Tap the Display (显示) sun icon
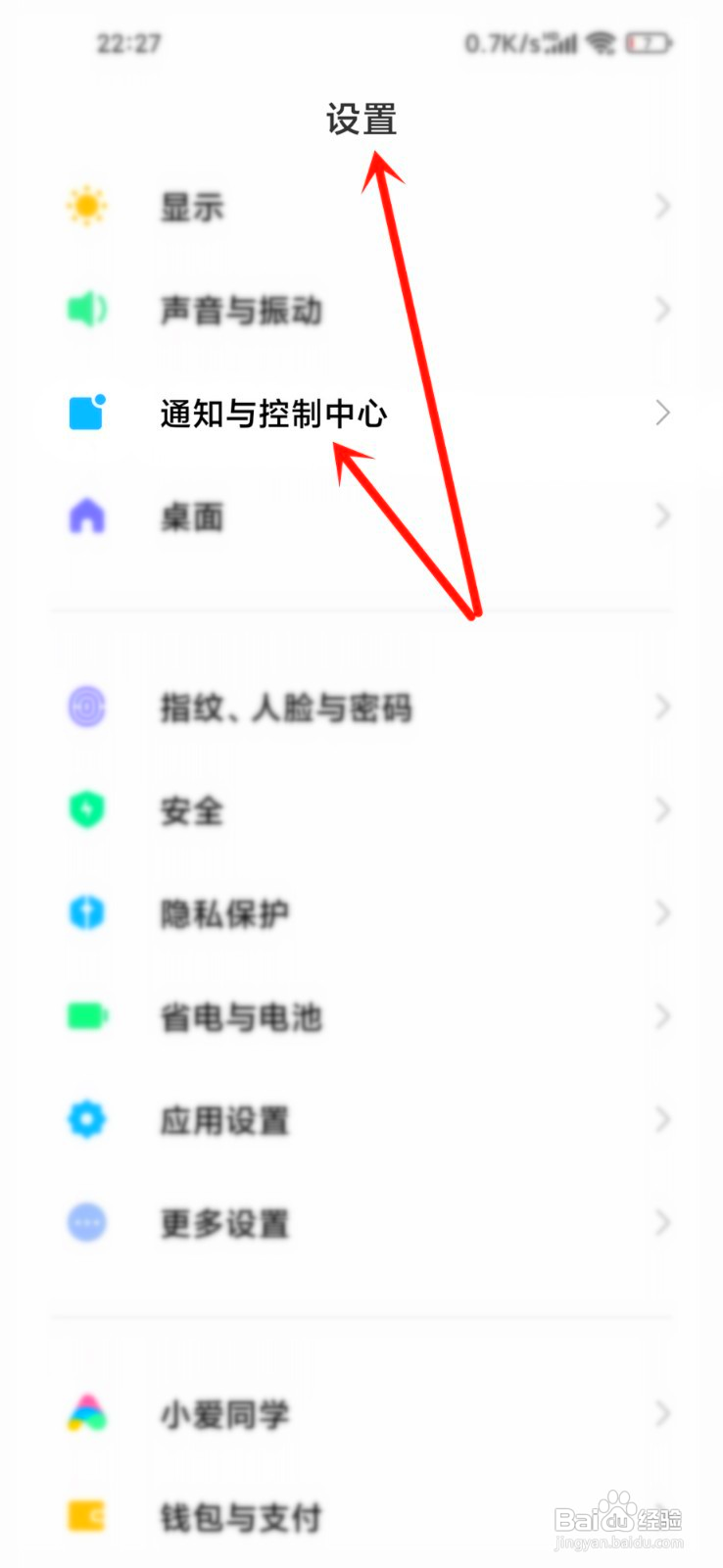 [x=86, y=208]
